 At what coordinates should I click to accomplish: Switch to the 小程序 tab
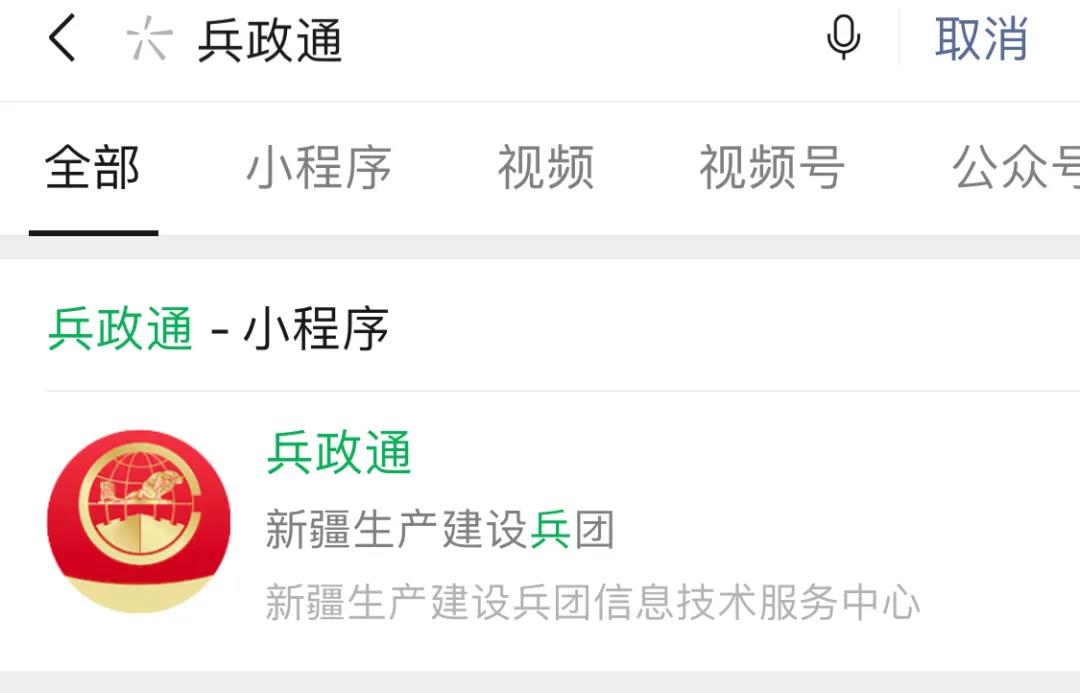click(x=319, y=168)
